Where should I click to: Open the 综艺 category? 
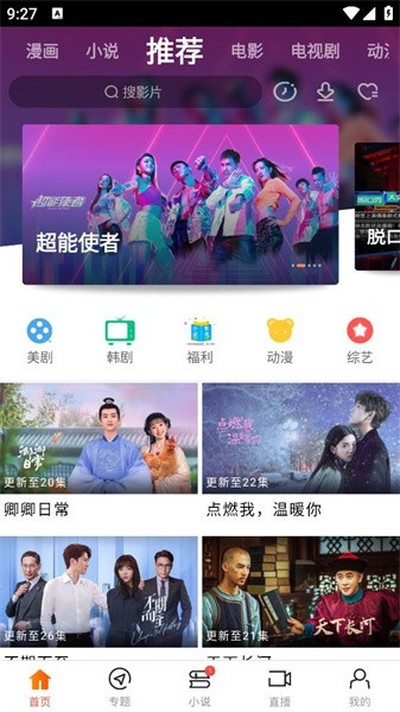[x=360, y=341]
